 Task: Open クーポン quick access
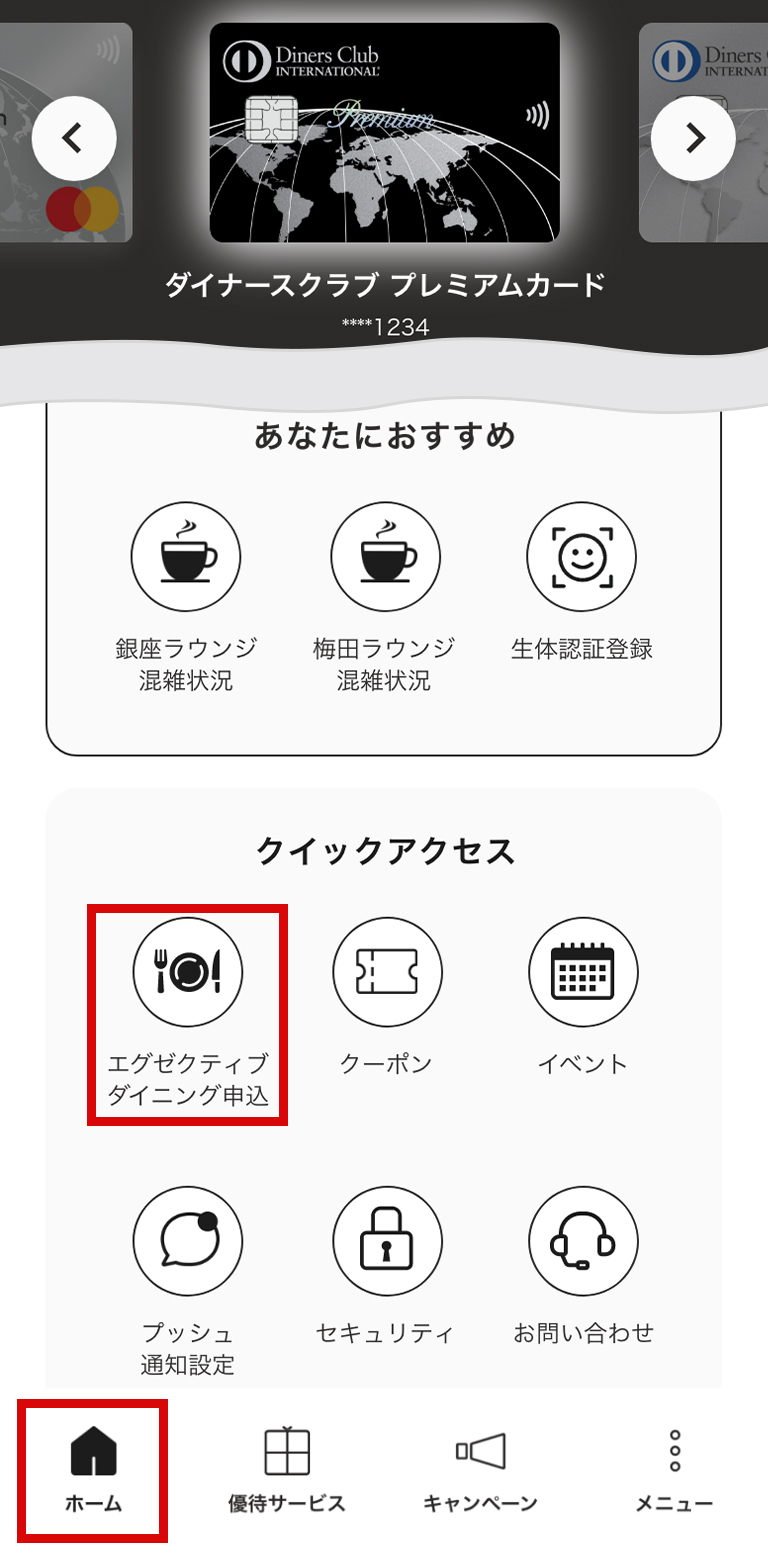(387, 972)
